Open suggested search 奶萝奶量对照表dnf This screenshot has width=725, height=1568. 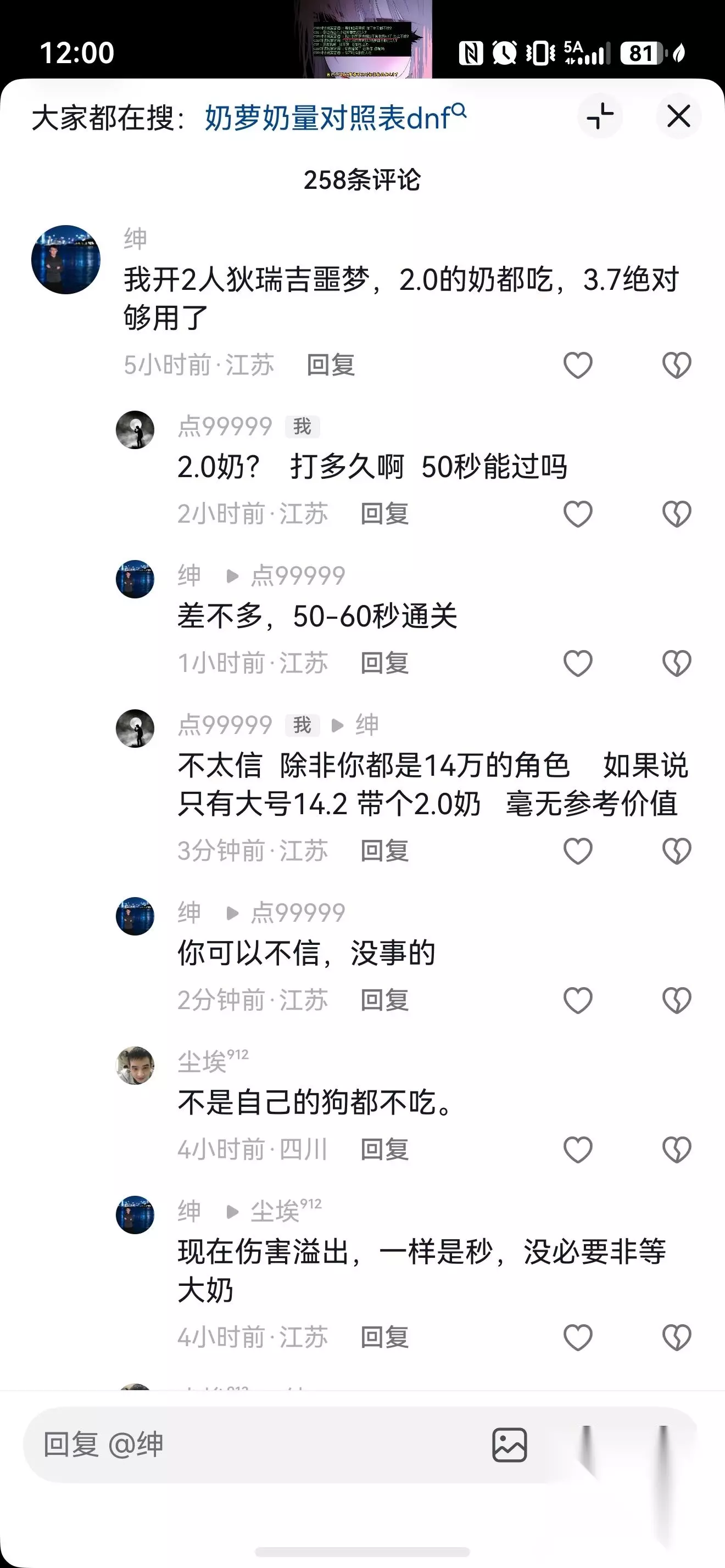(x=336, y=117)
